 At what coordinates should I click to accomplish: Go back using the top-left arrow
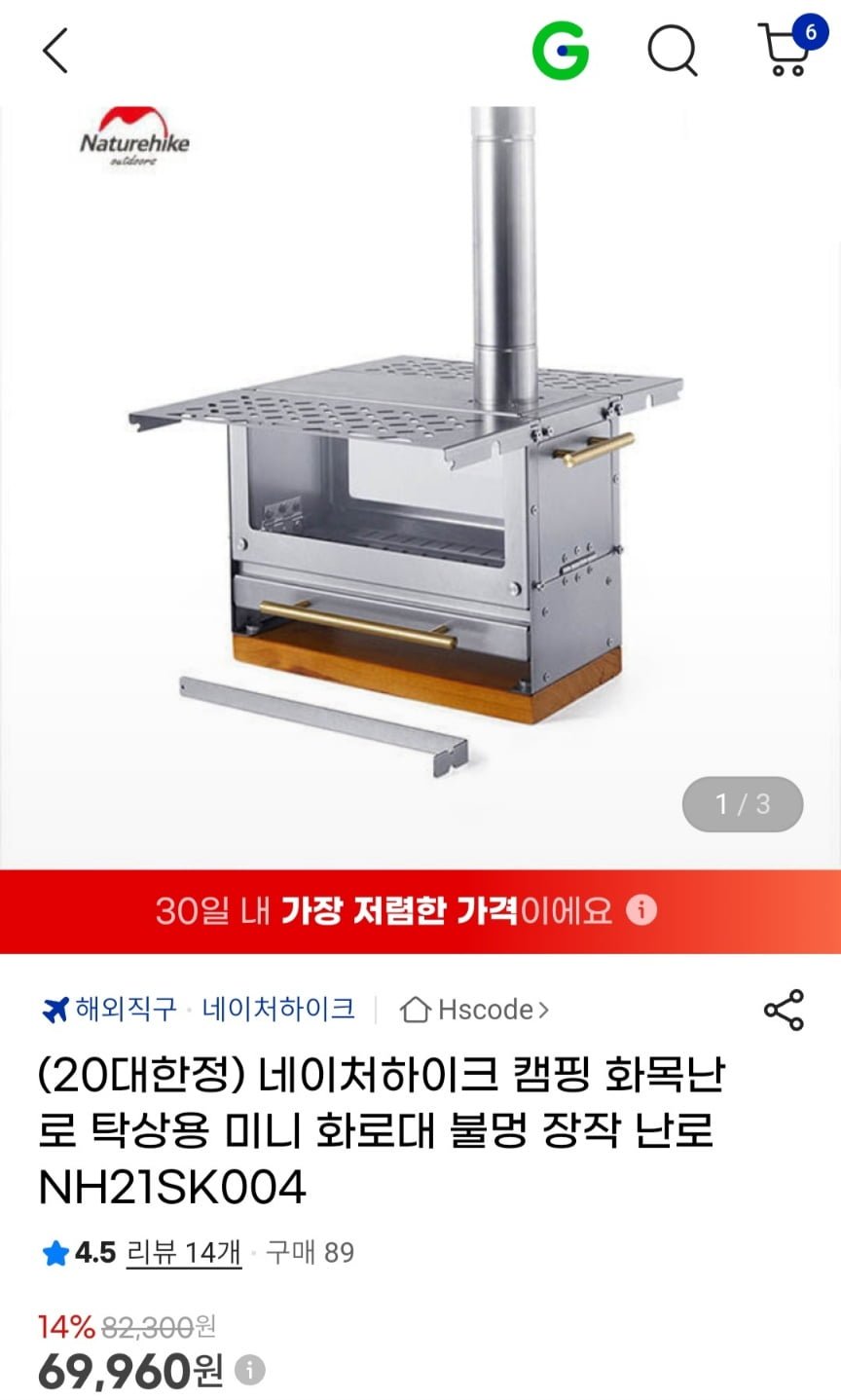(x=56, y=51)
